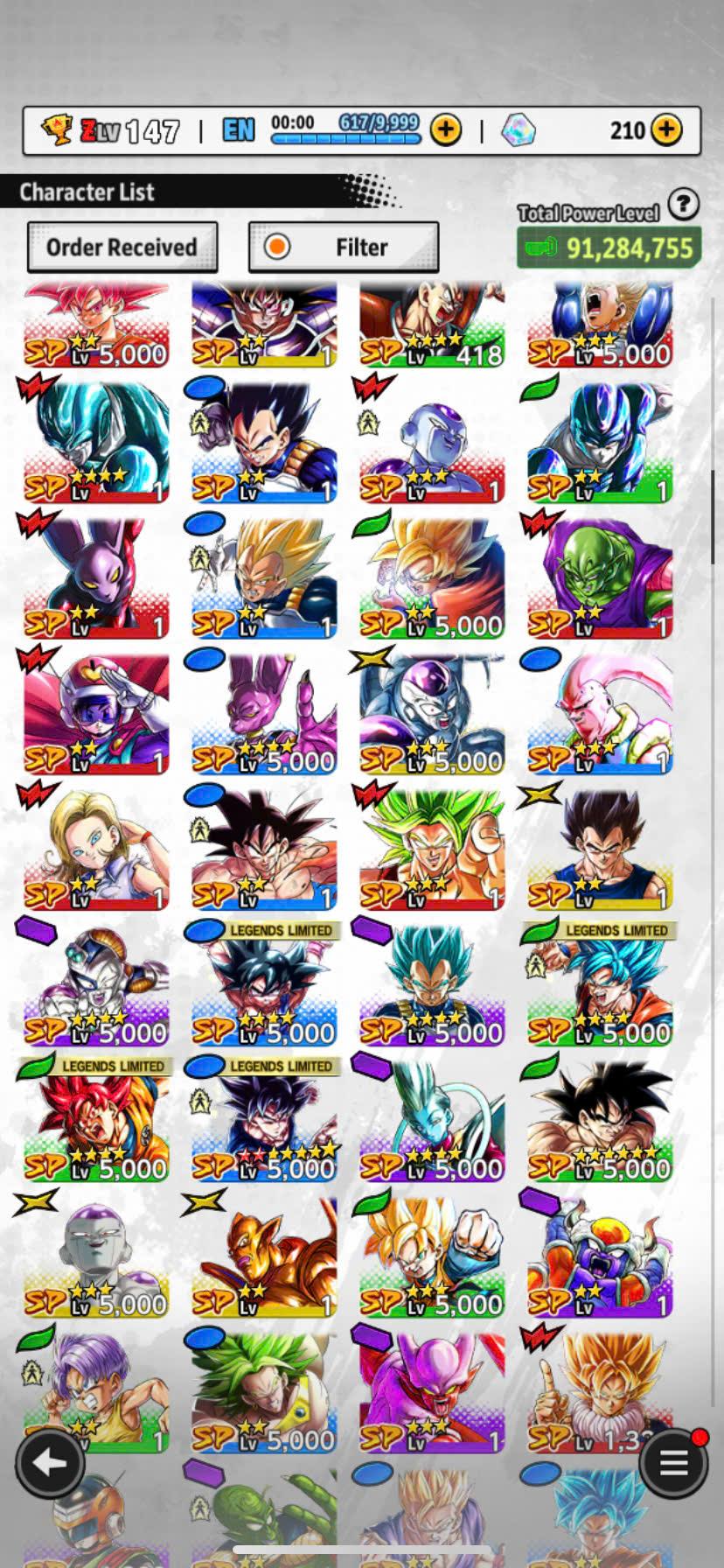This screenshot has height=1568, width=724.
Task: Select the green Piccolo character card
Action: click(600, 577)
